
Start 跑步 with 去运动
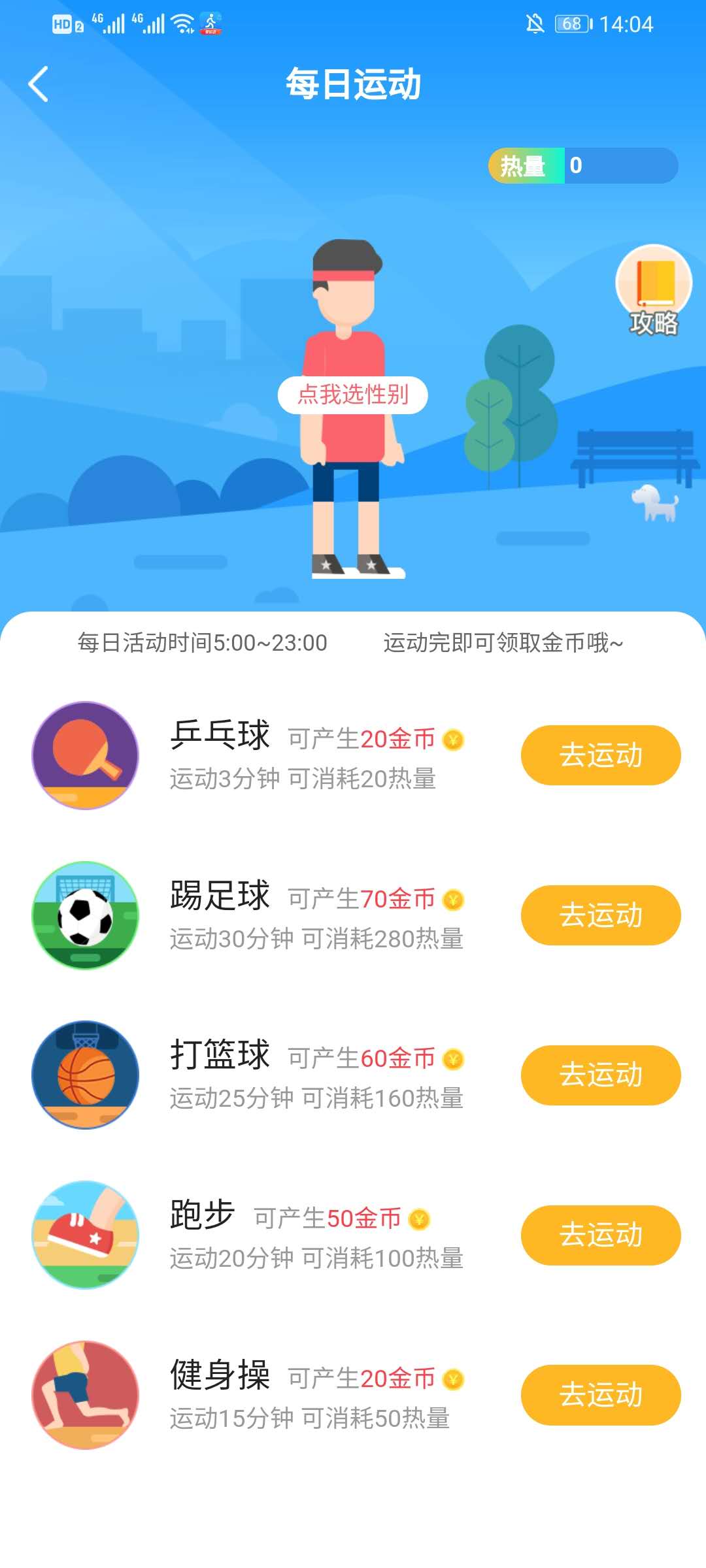point(600,1235)
